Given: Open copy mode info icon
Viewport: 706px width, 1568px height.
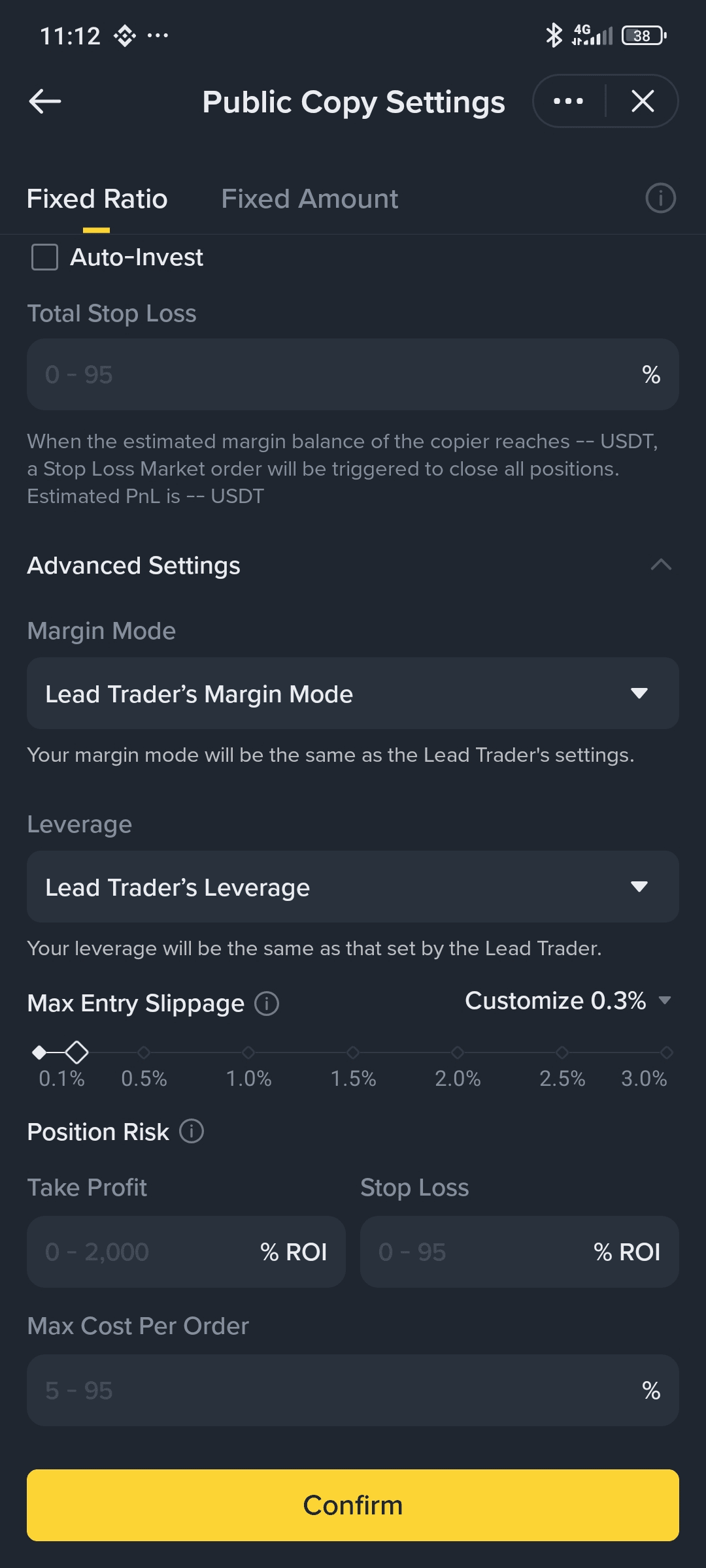Looking at the screenshot, I should 660,198.
